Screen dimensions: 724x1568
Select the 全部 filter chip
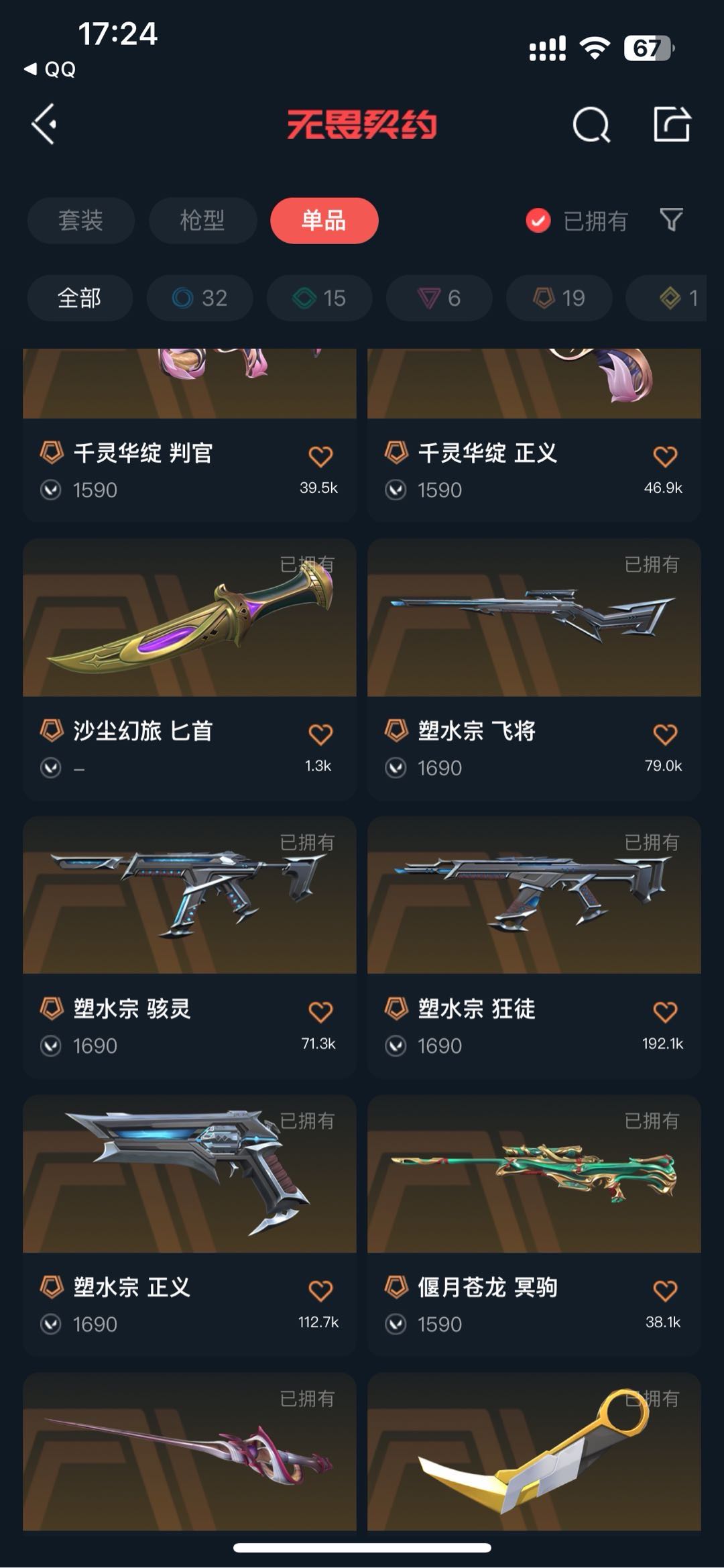point(79,298)
